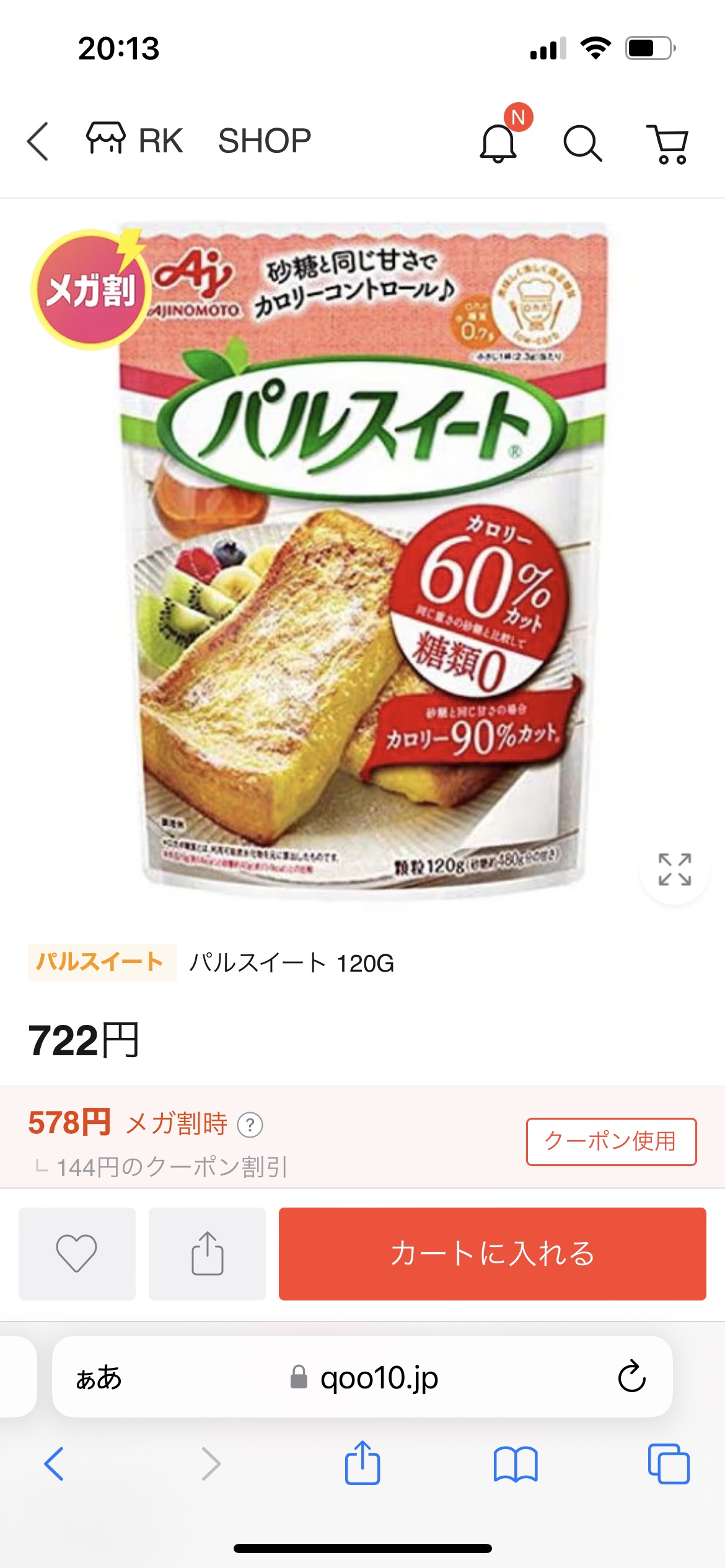This screenshot has width=725, height=1568.
Task: Apply a coupon via クーポン使用
Action: point(610,1142)
